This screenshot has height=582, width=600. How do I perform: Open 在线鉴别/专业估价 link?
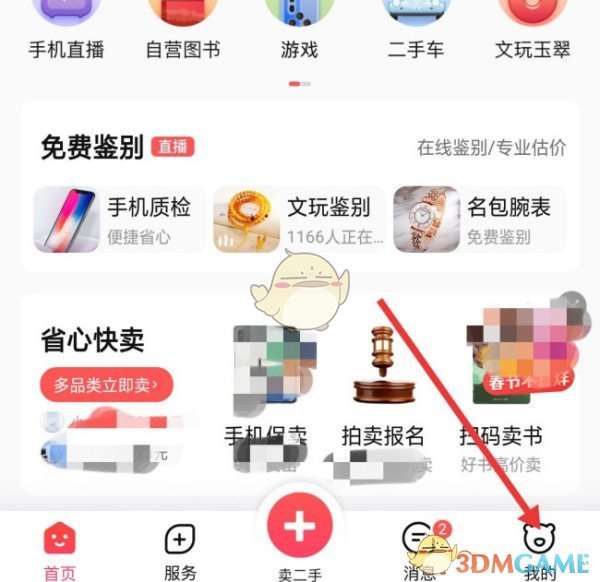pyautogui.click(x=491, y=148)
